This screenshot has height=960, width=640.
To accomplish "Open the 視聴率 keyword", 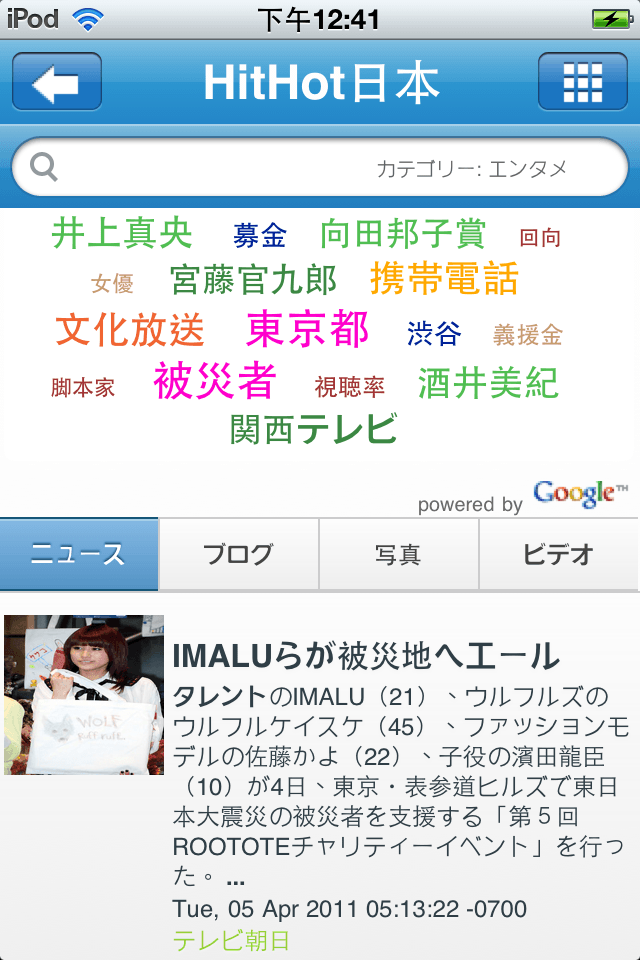I will click(x=350, y=387).
